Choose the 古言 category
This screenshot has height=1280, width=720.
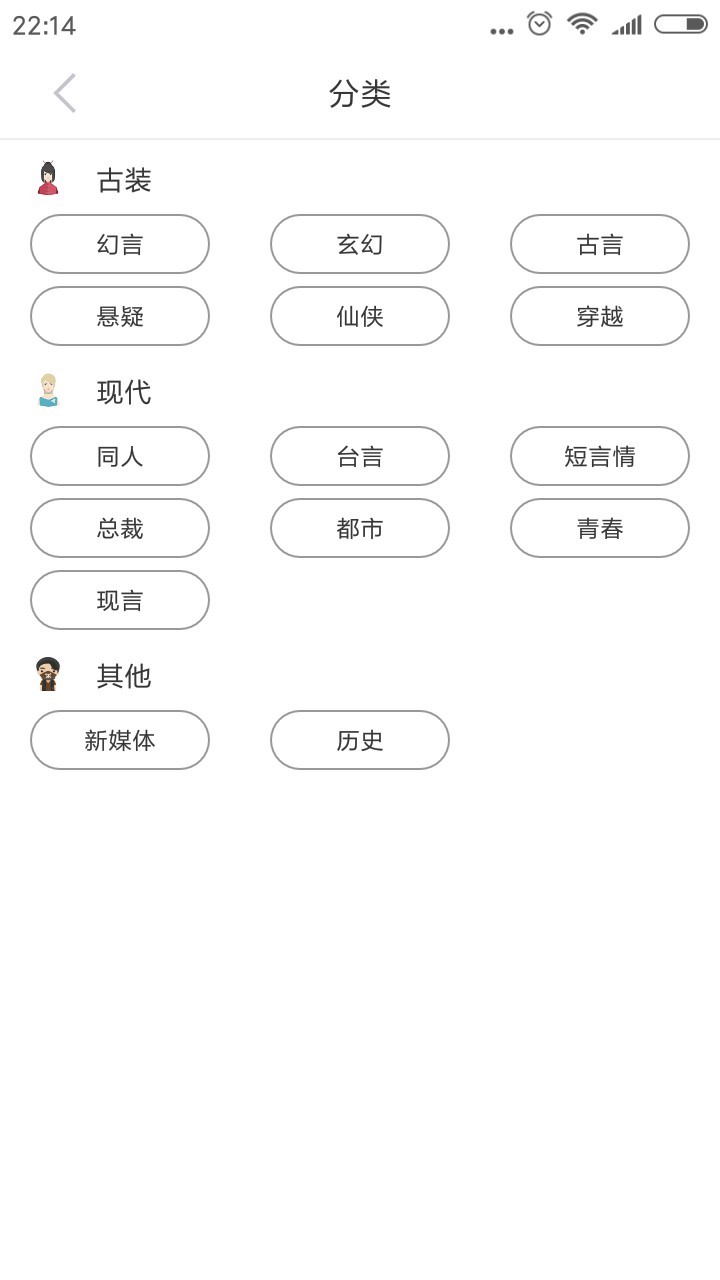coord(600,244)
